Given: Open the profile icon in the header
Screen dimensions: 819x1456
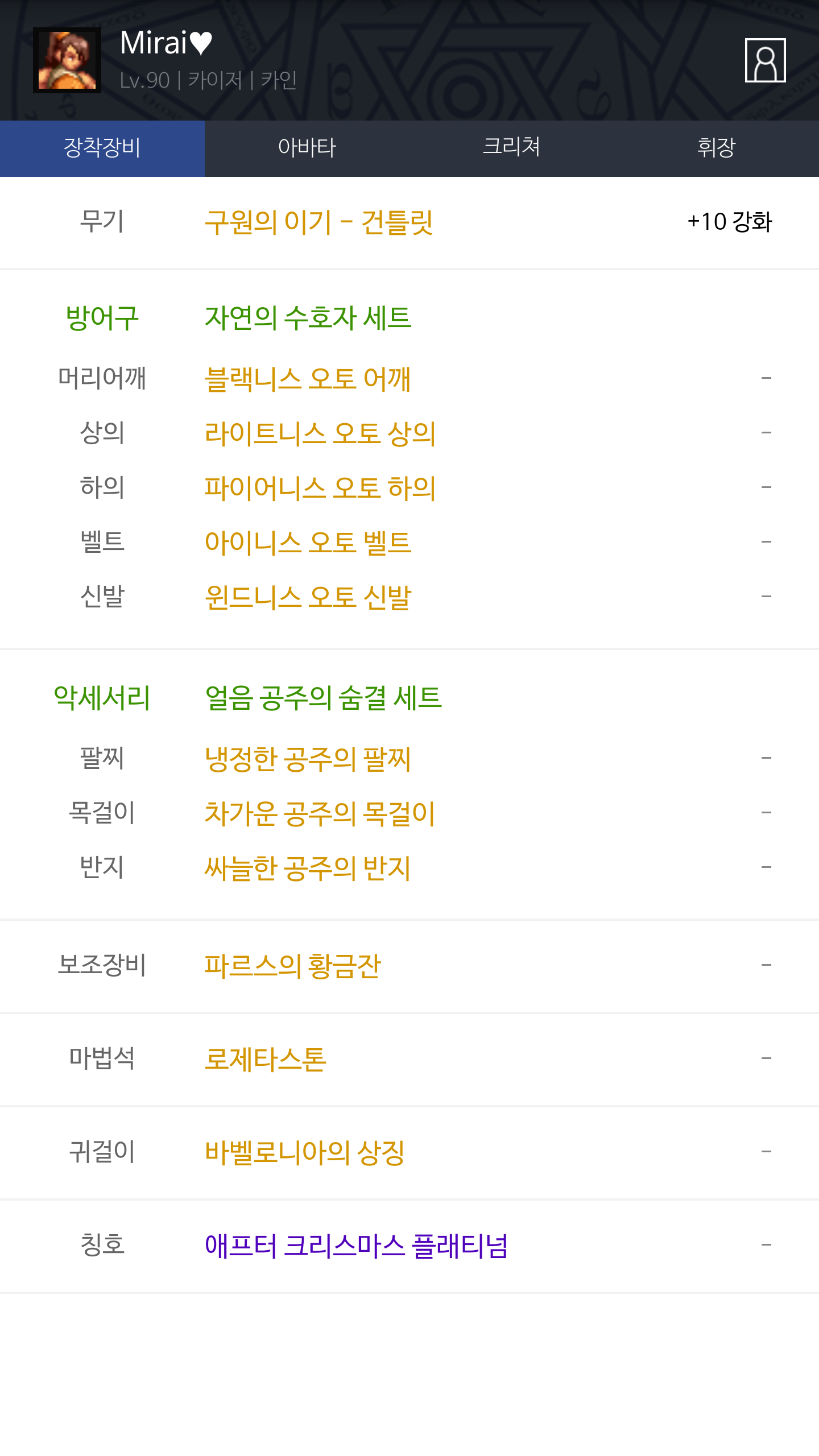Looking at the screenshot, I should [765, 60].
